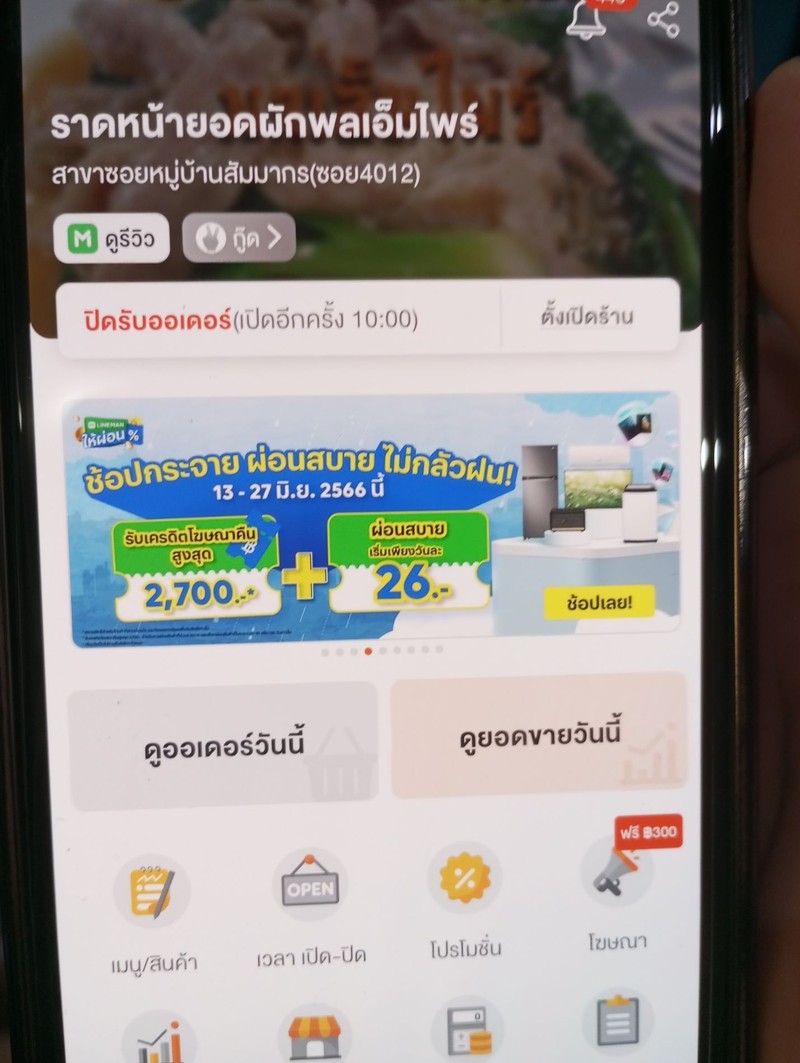View today's orders ดูออเดอร์วันนี้
The height and width of the screenshot is (1063, 800).
point(224,745)
